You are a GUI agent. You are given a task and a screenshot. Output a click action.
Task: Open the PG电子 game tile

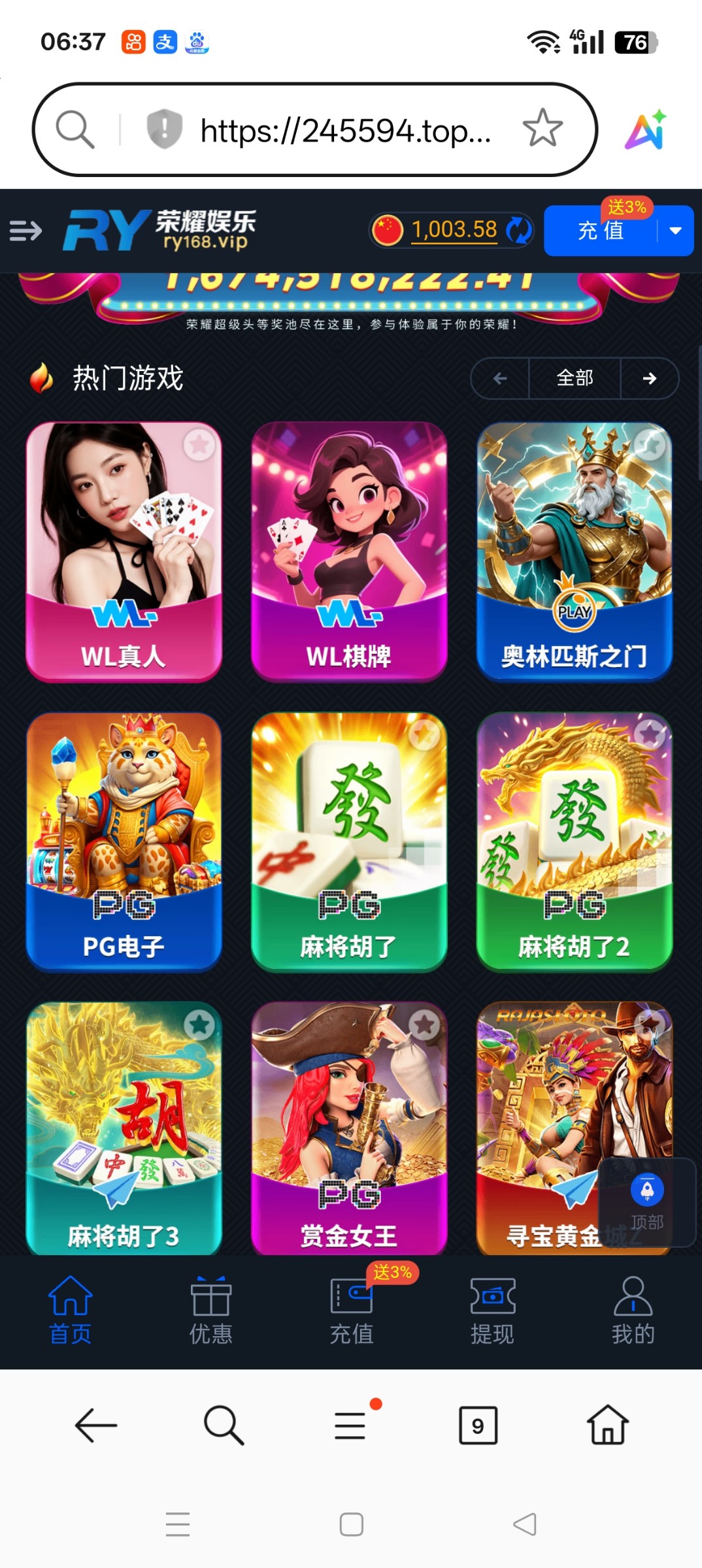point(124,841)
